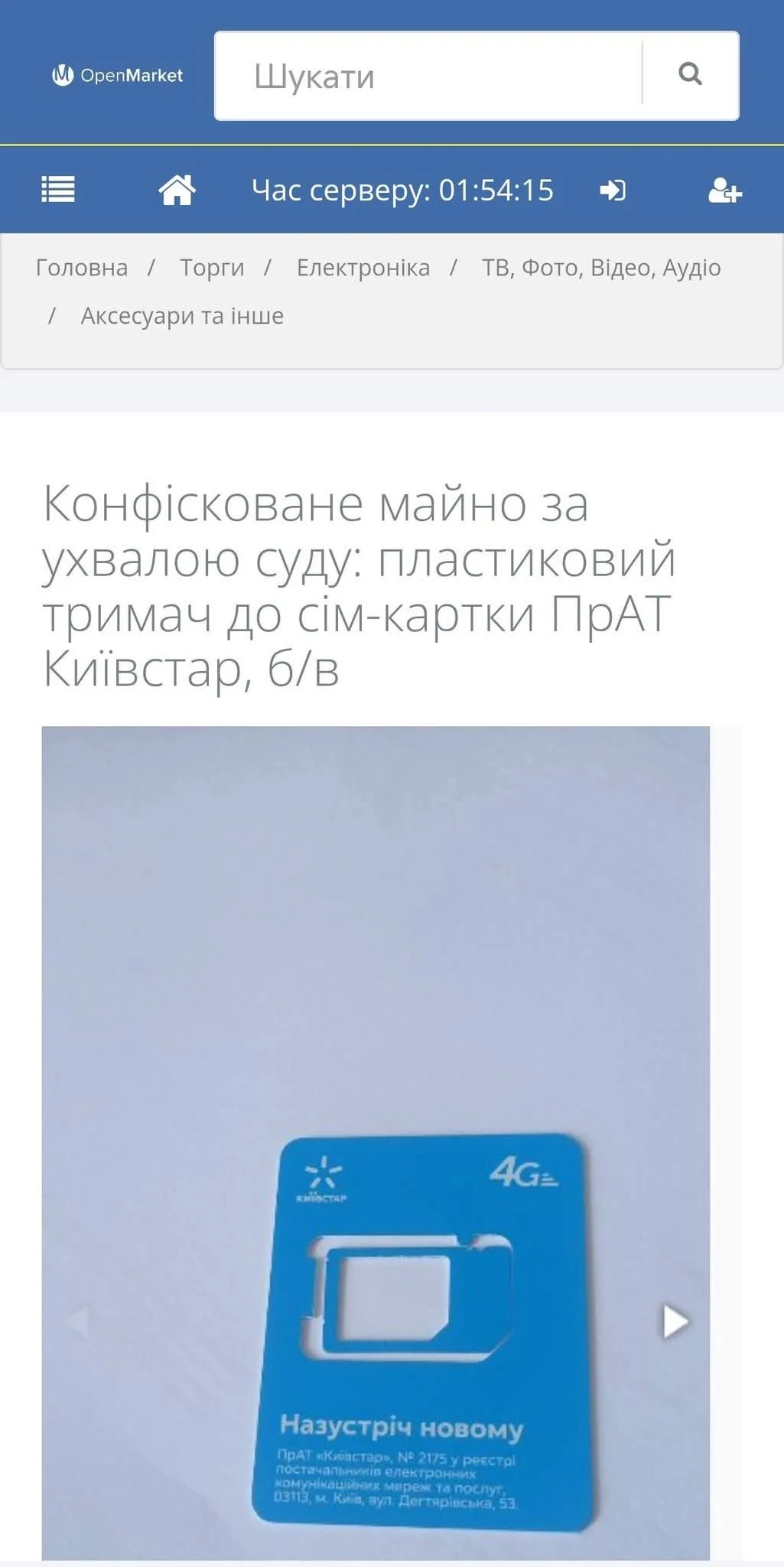784x1567 pixels.
Task: Open the login arrow icon
Action: pyautogui.click(x=613, y=190)
